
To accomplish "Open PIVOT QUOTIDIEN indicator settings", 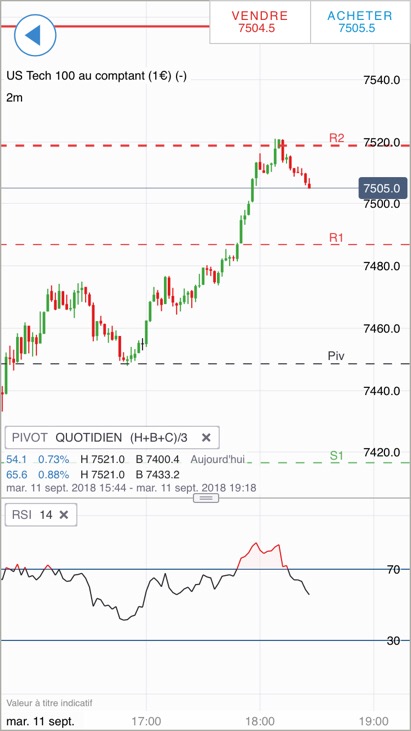I will click(x=100, y=437).
